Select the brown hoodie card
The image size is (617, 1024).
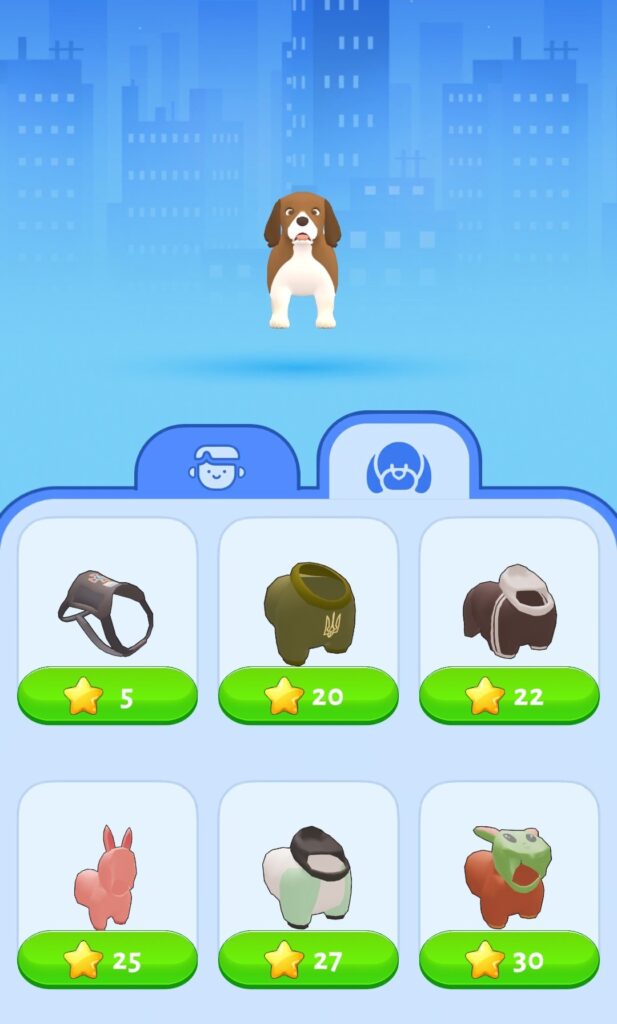[x=509, y=598]
